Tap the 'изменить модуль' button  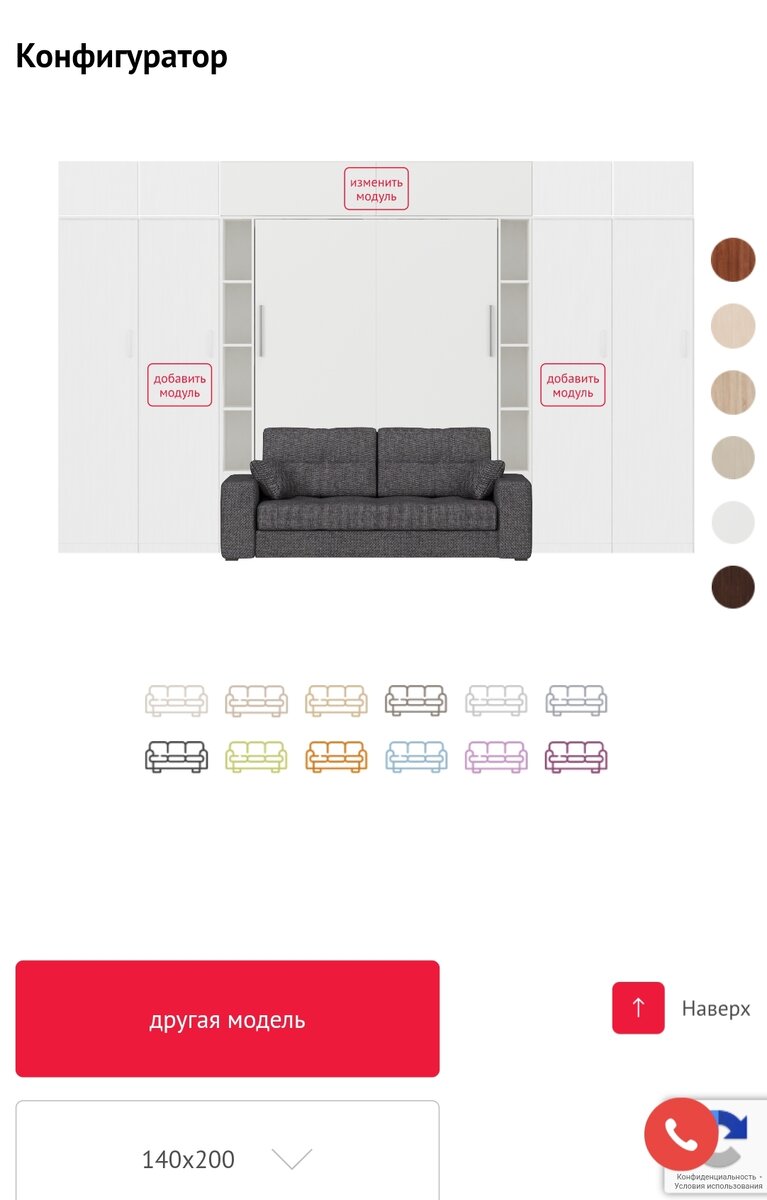pos(376,189)
